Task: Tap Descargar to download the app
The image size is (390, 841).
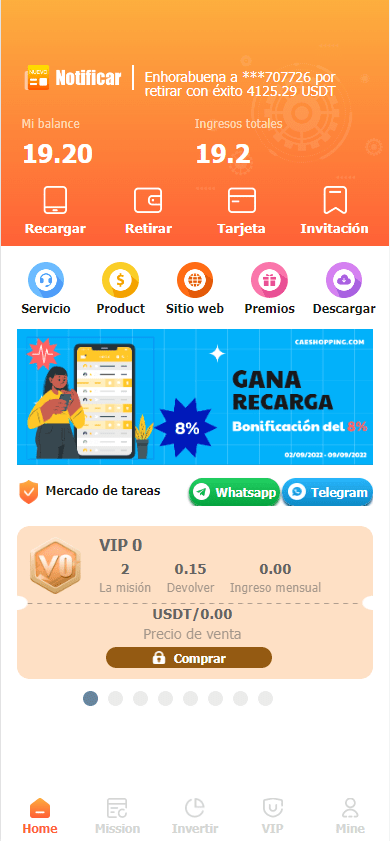Action: (344, 289)
